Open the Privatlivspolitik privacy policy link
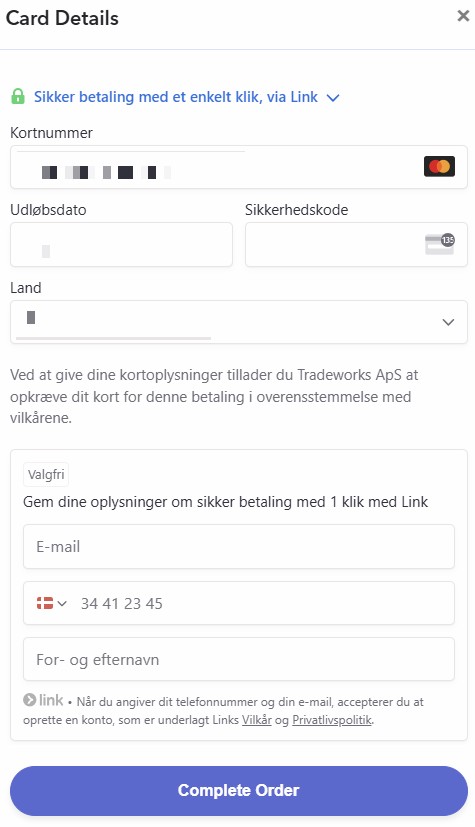Image resolution: width=475 pixels, height=827 pixels. pos(332,720)
